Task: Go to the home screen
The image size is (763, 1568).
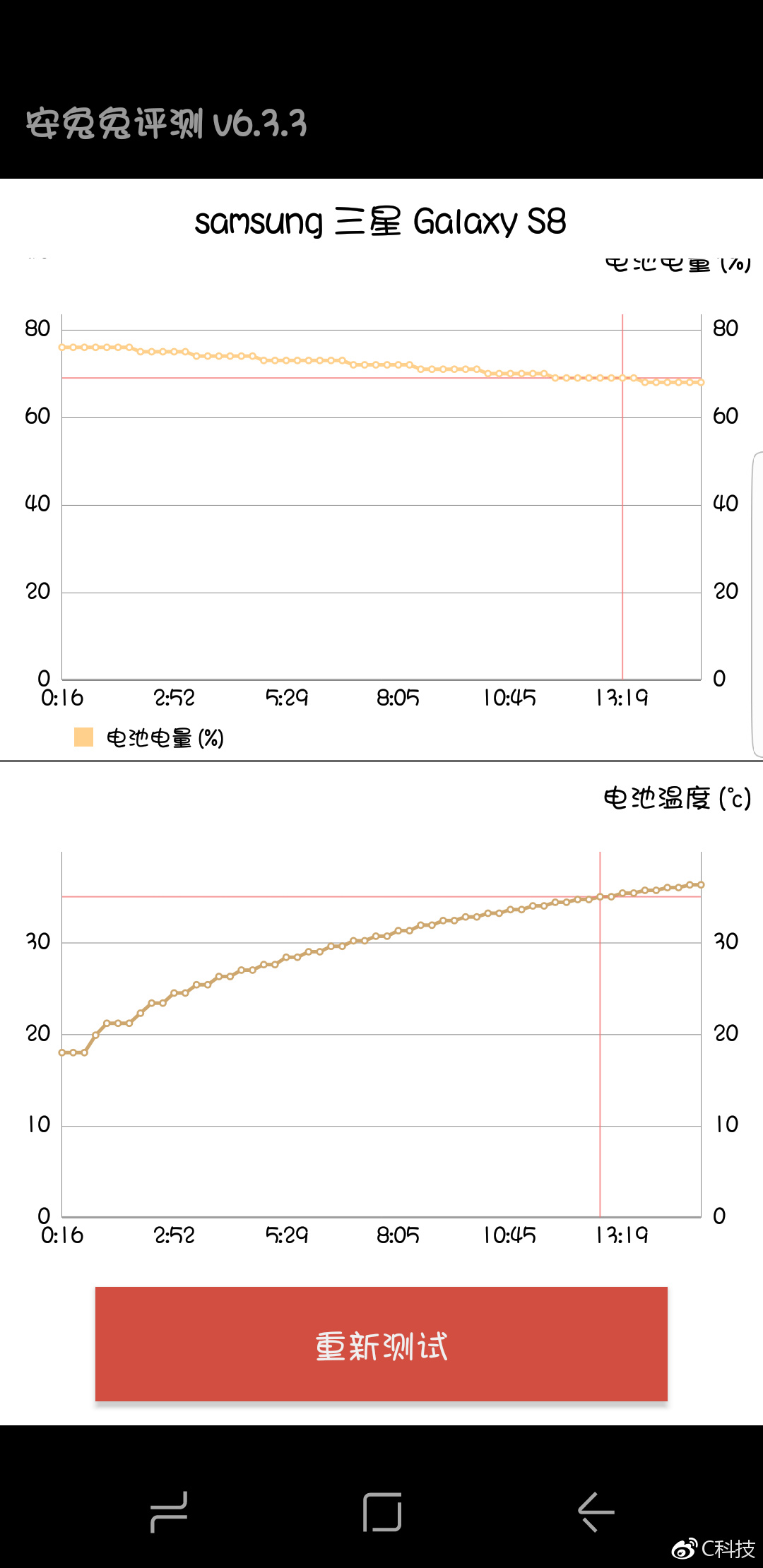Action: tap(382, 1511)
